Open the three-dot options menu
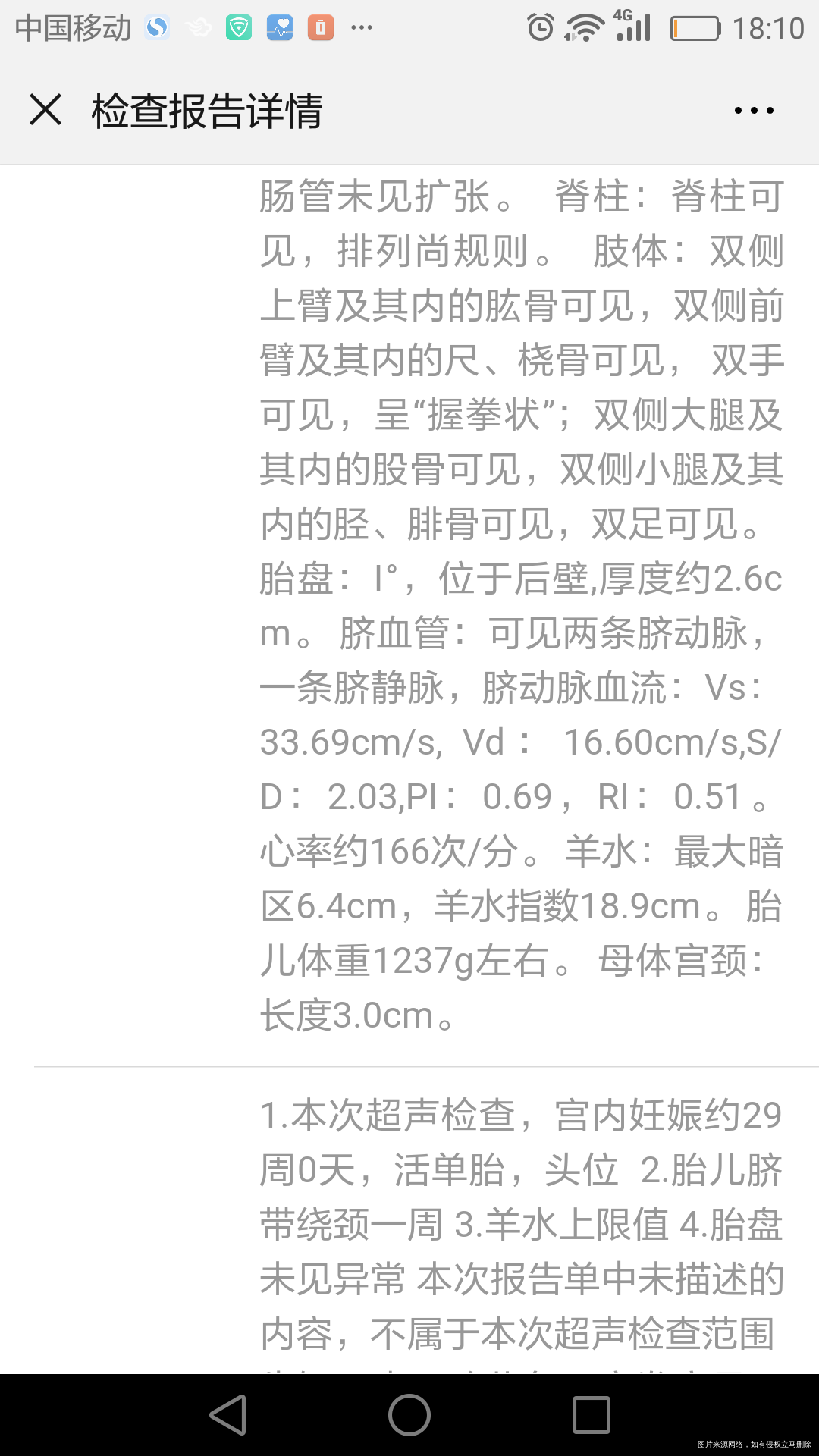The width and height of the screenshot is (819, 1456). coord(754,110)
